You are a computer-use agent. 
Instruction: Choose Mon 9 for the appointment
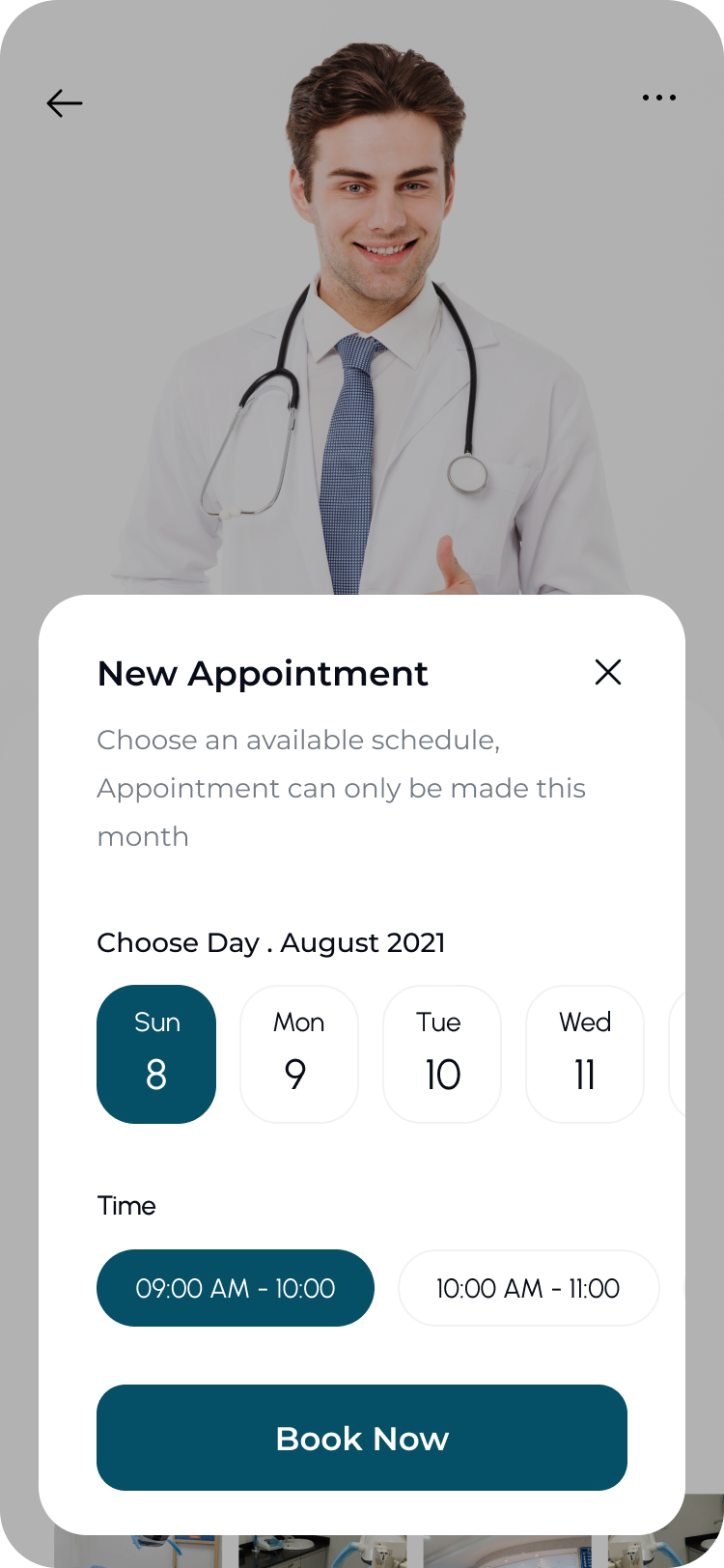tap(299, 1054)
